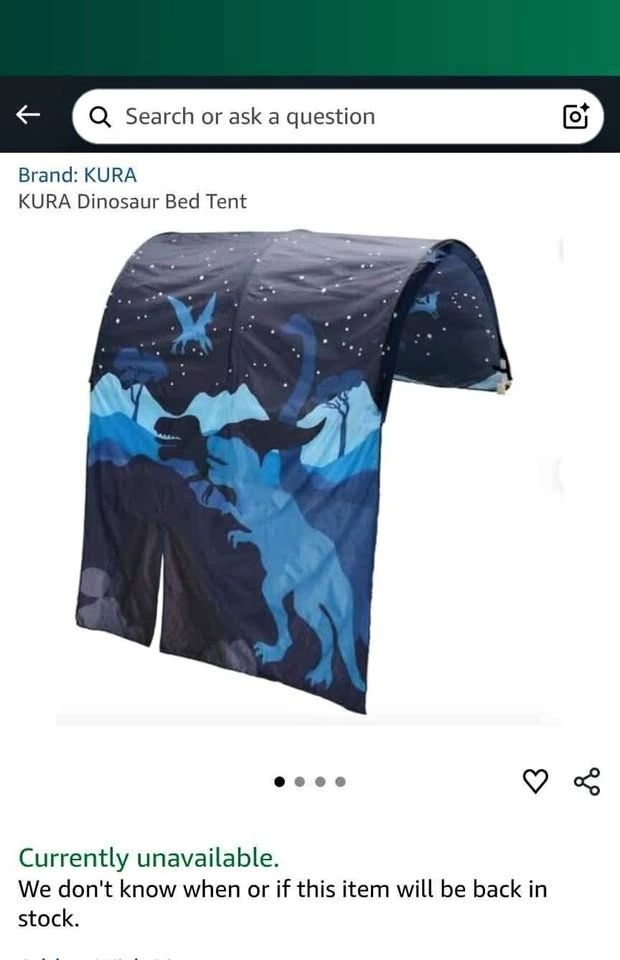Open camera lens search icon

576,117
